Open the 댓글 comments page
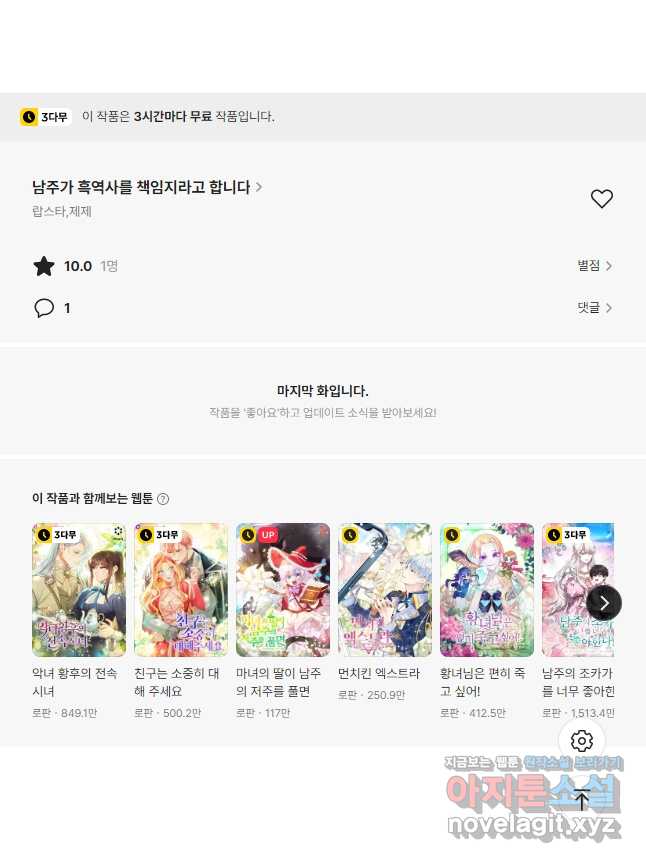Image resolution: width=646 pixels, height=863 pixels. [594, 308]
